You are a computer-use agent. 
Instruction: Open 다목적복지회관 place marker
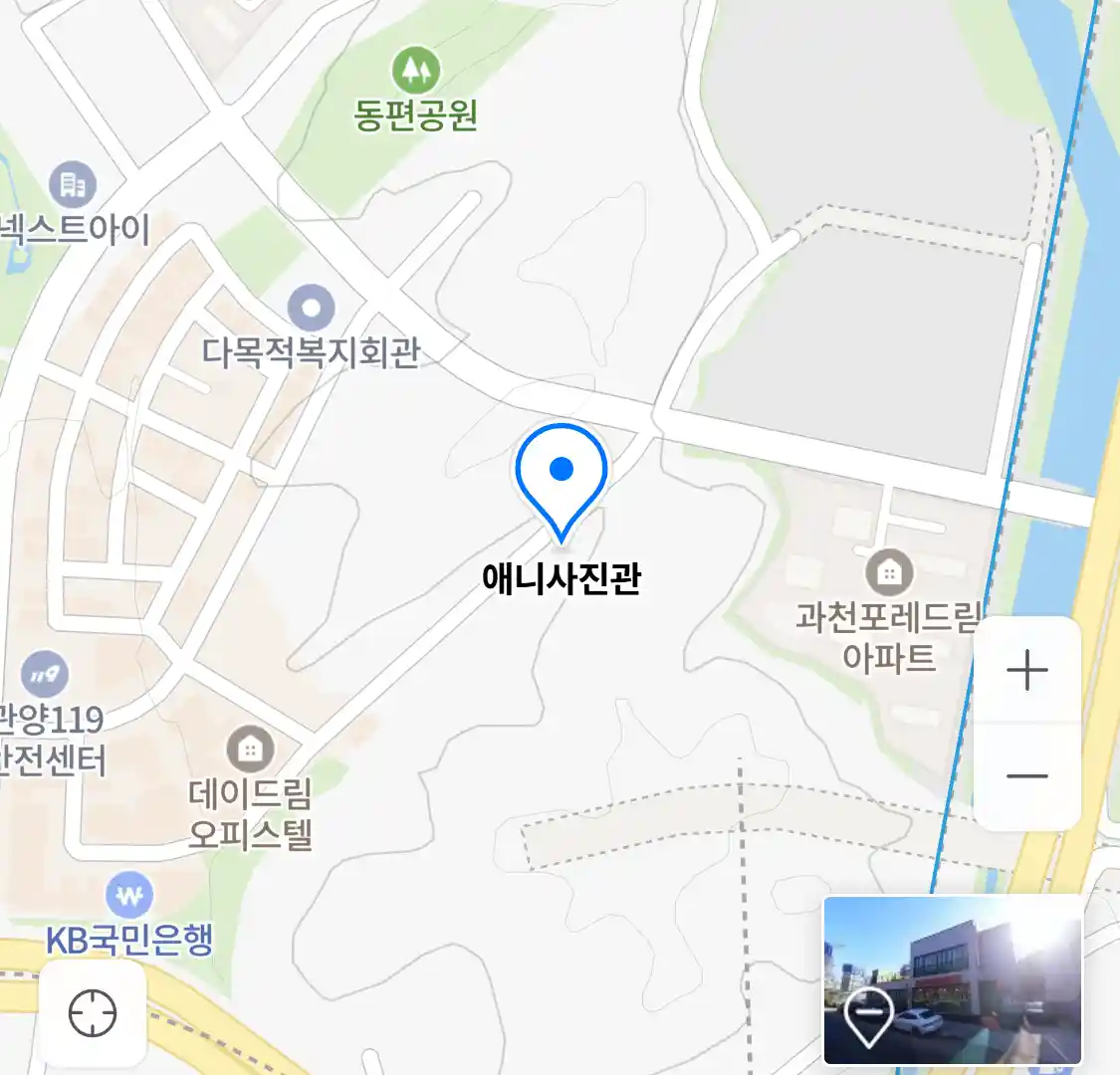[312, 309]
